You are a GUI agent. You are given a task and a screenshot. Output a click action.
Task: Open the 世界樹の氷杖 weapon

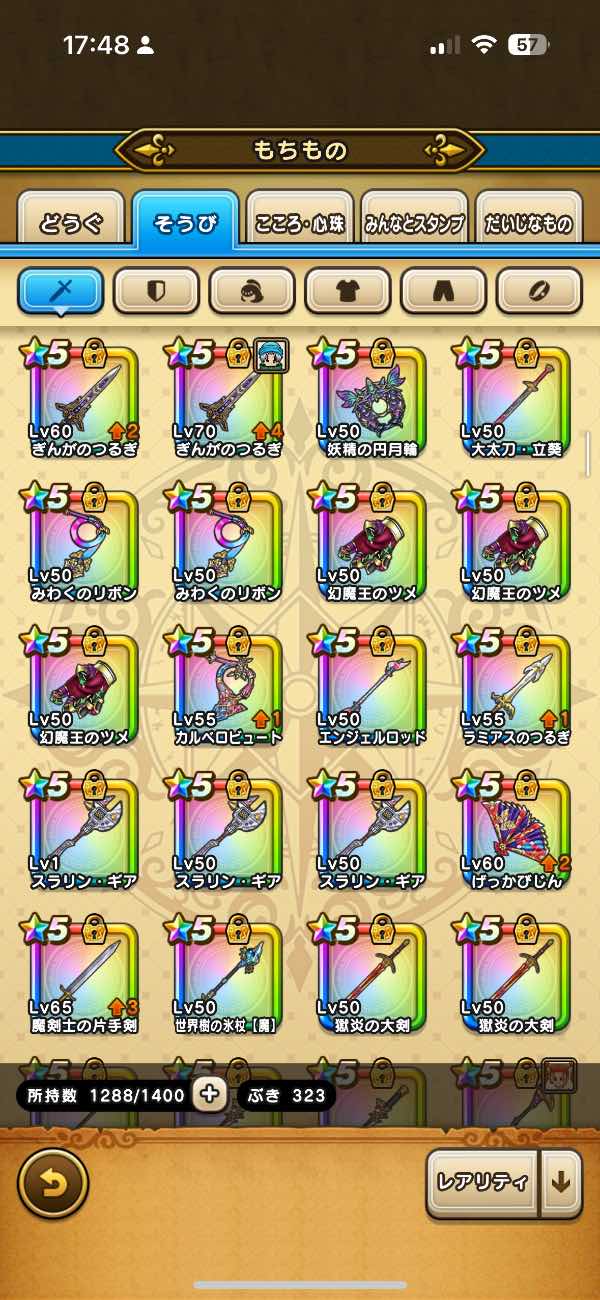[227, 976]
